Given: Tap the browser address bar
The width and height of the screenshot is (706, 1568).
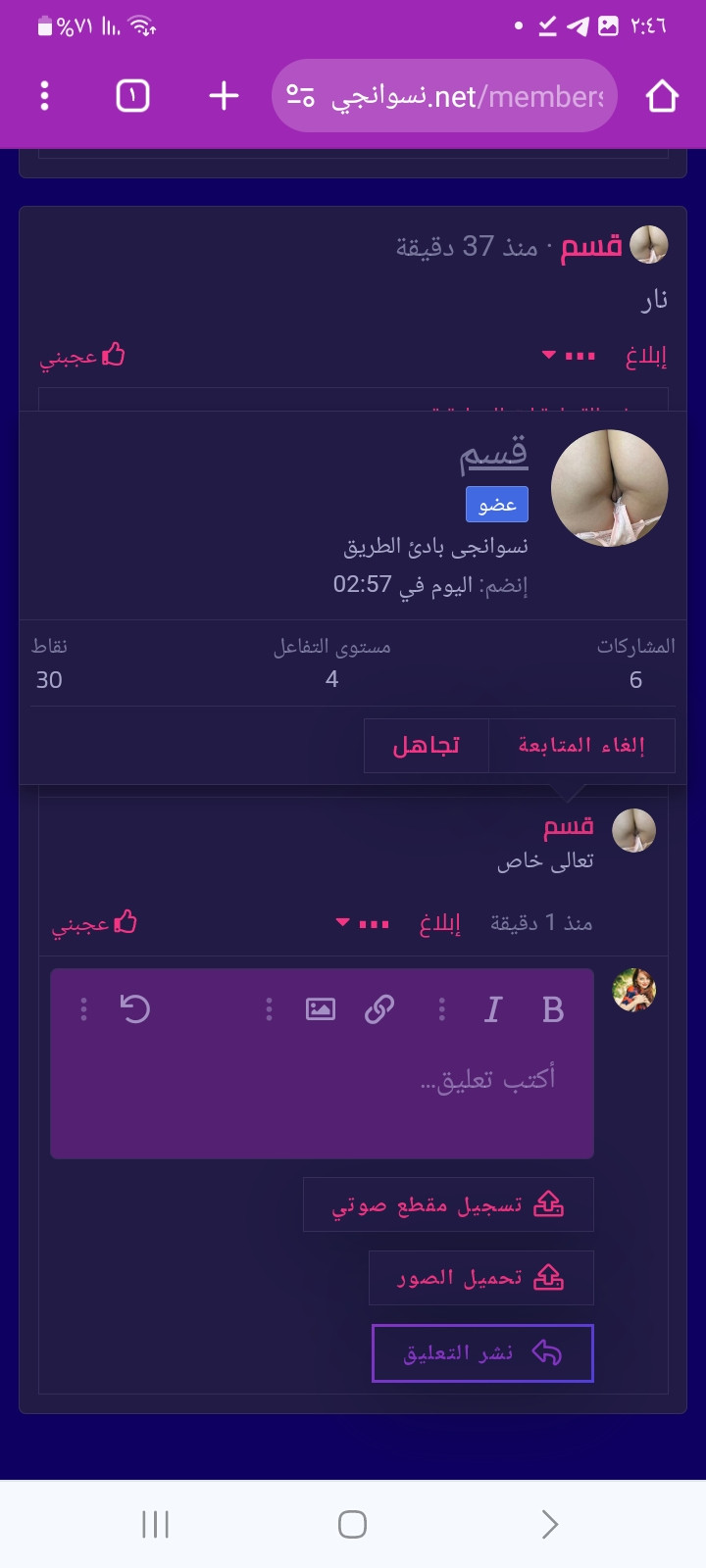Looking at the screenshot, I should tap(444, 96).
